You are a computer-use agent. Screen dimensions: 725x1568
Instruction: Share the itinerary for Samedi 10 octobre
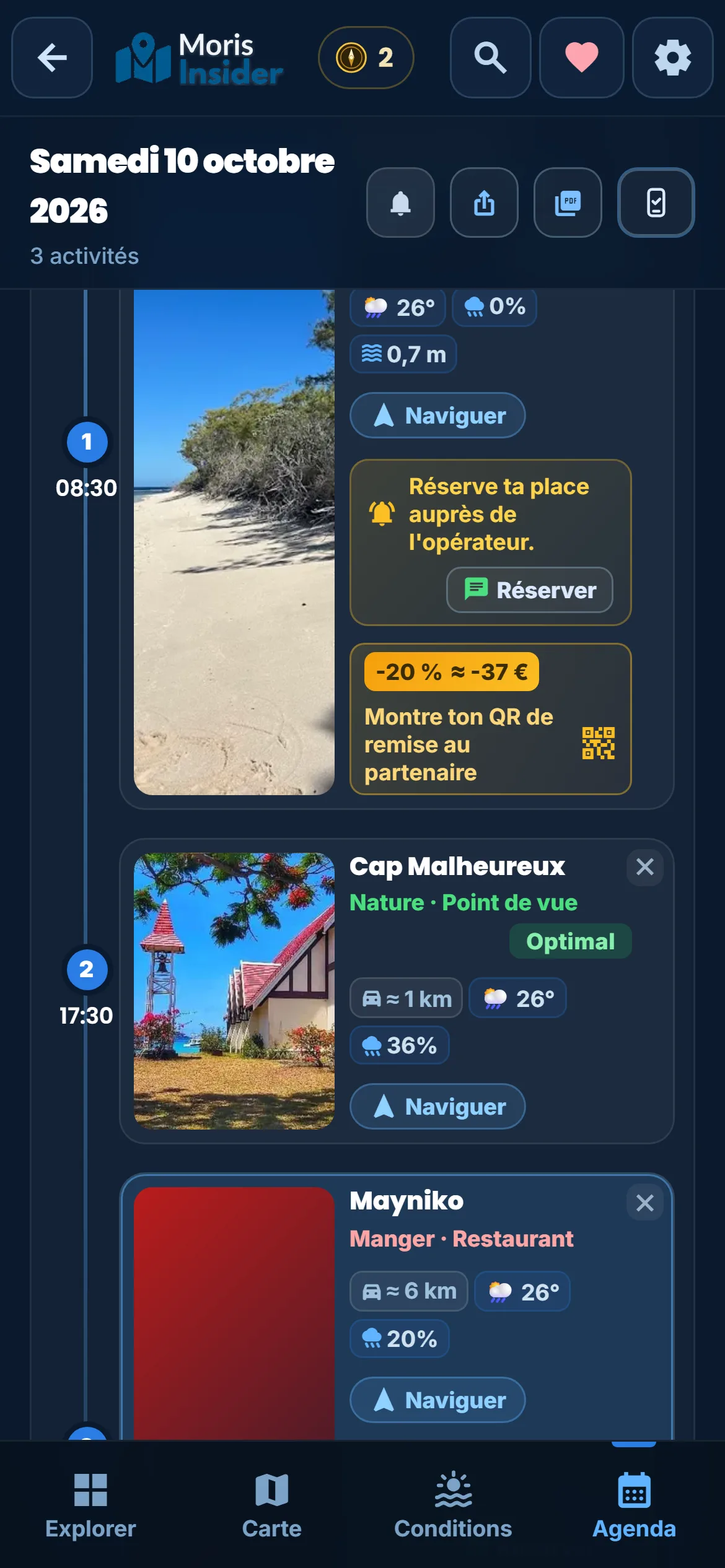[484, 203]
